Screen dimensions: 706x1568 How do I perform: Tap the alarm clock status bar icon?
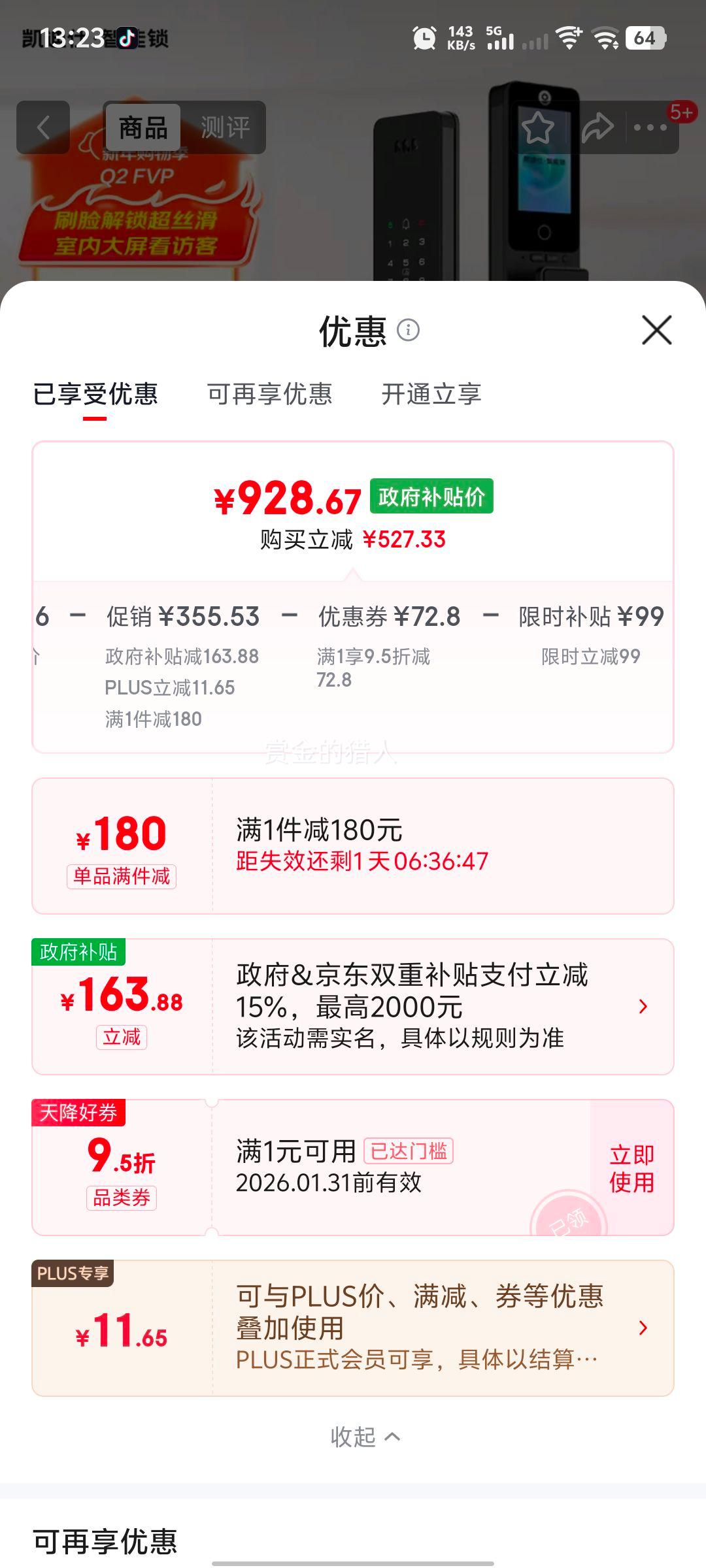click(x=424, y=39)
